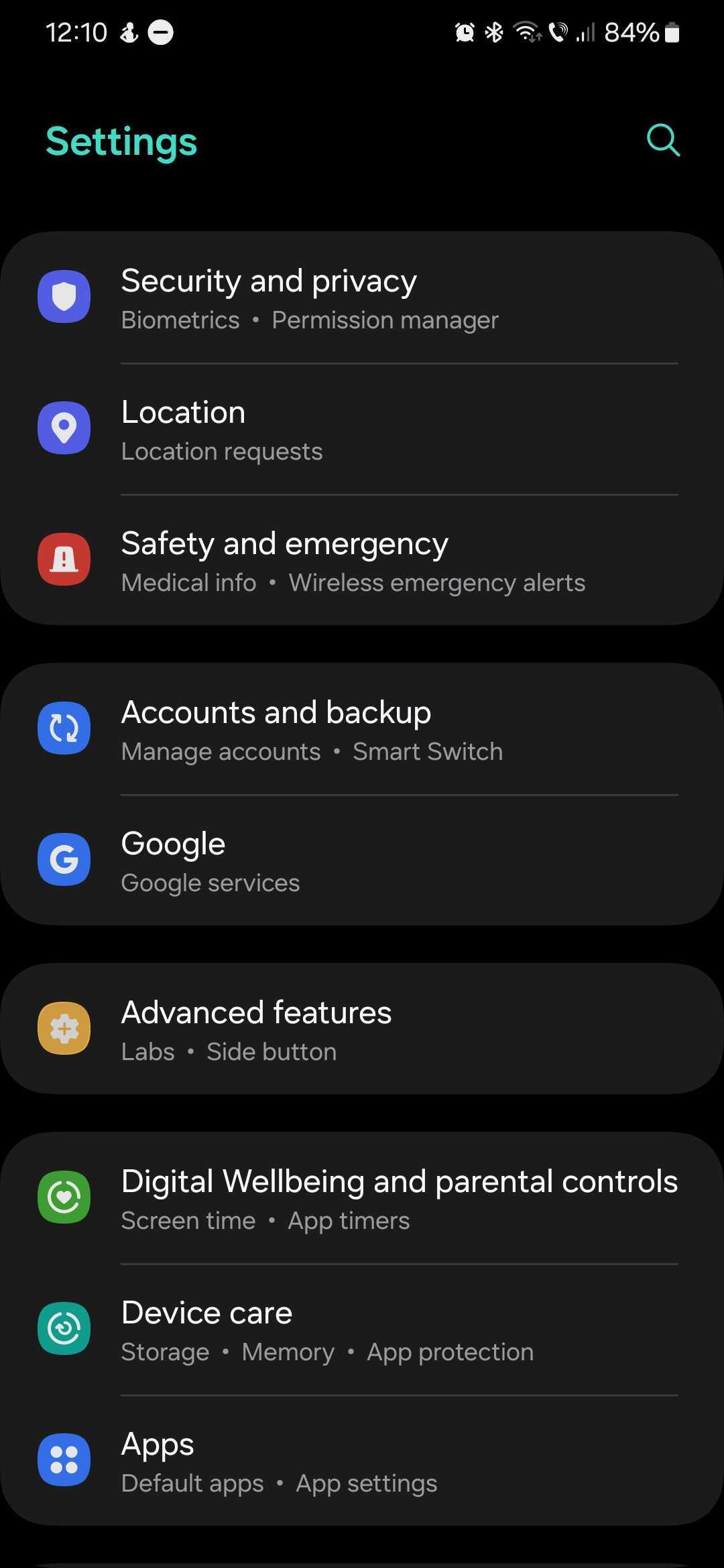The width and height of the screenshot is (724, 1568).
Task: Tap the Device care icon
Action: (64, 1328)
